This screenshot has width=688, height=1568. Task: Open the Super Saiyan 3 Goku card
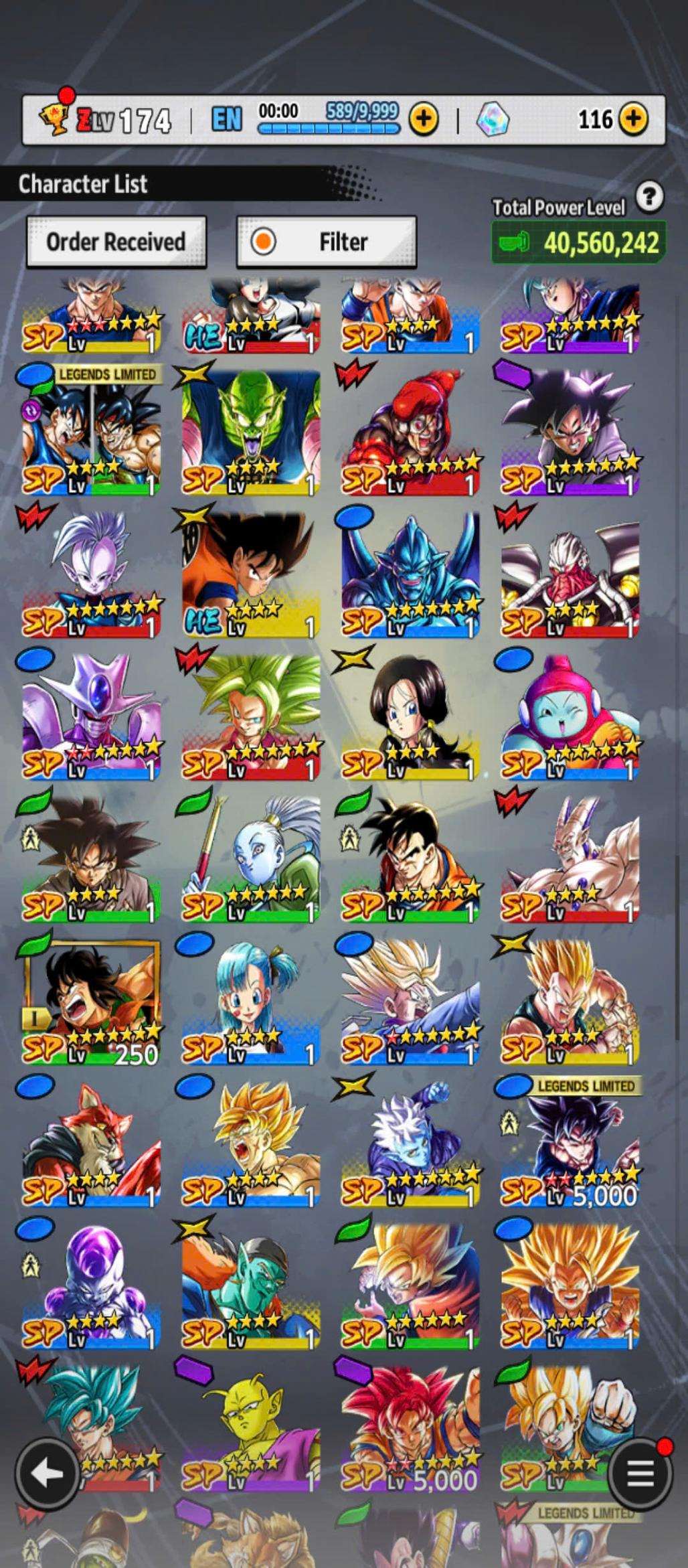click(570, 1285)
